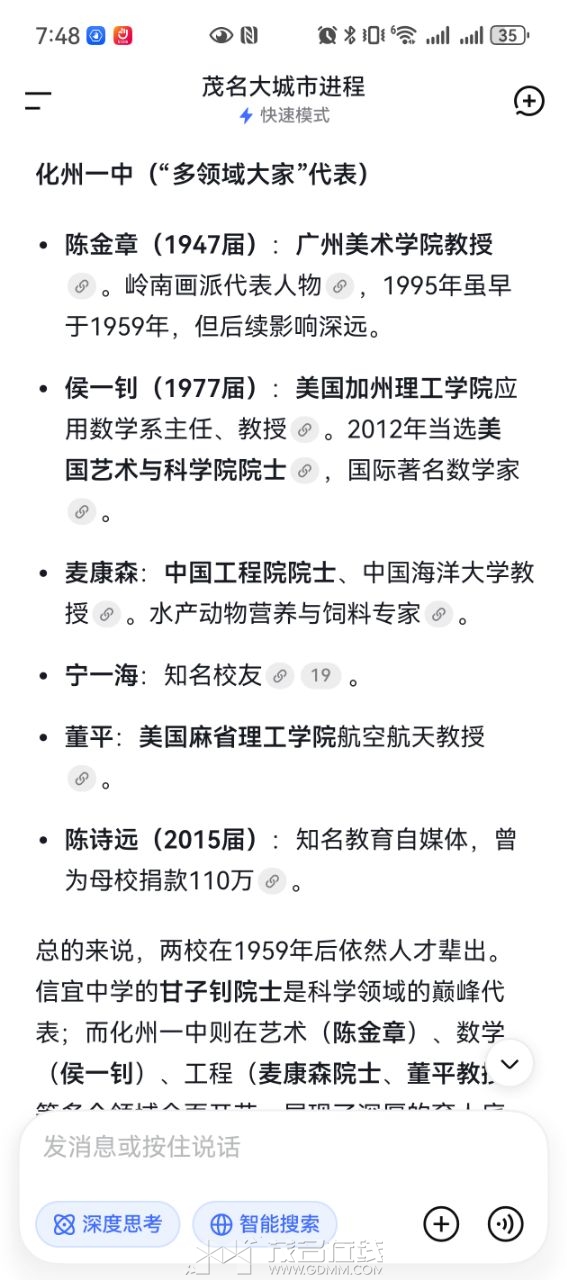Screen dimensions: 567x1280
Task: Open citation link after 美国艺术与科学院院士
Action: point(304,470)
